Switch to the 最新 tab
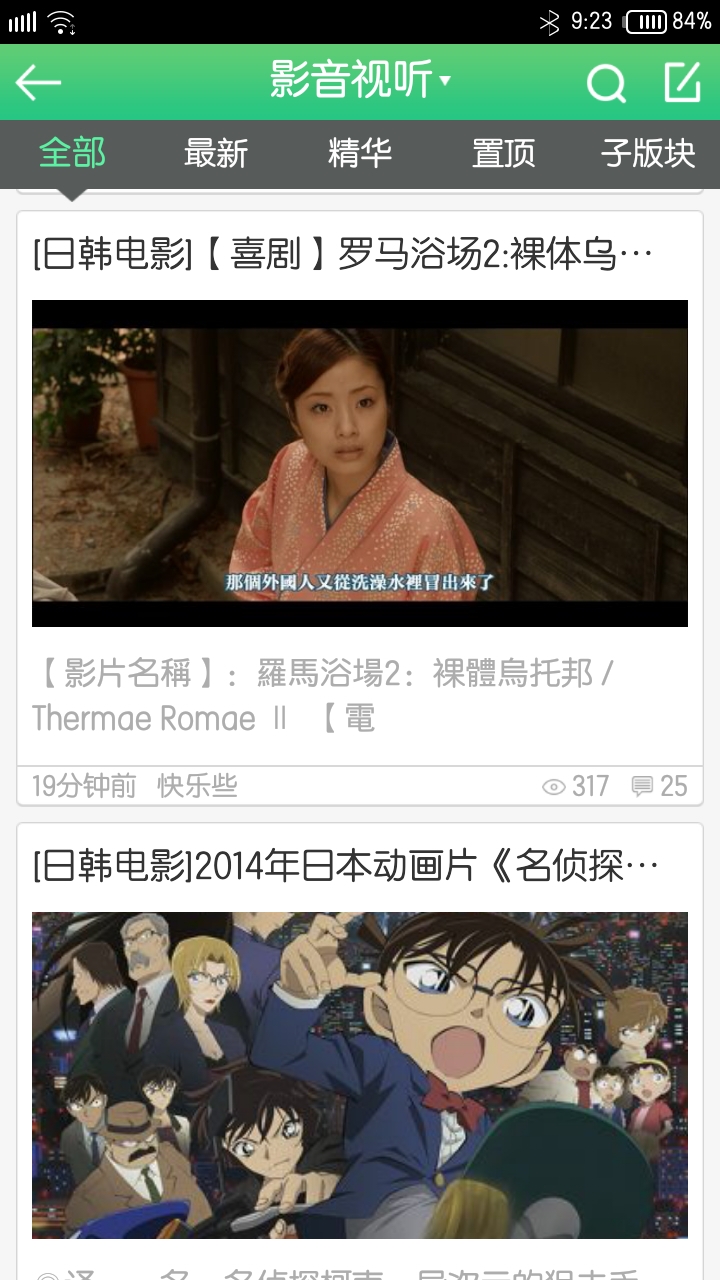 point(216,154)
